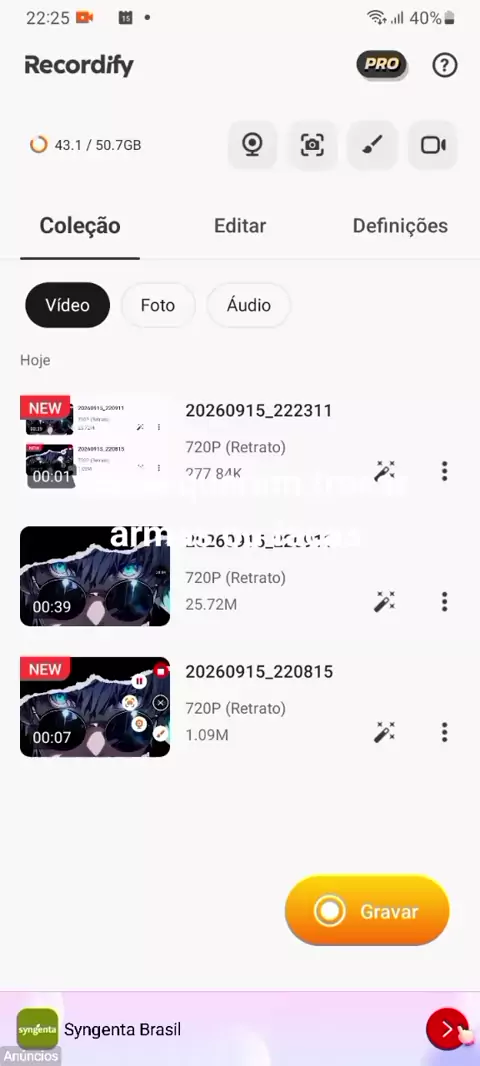Open more options for video 20260915_222311
The height and width of the screenshot is (1066, 480).
point(445,471)
